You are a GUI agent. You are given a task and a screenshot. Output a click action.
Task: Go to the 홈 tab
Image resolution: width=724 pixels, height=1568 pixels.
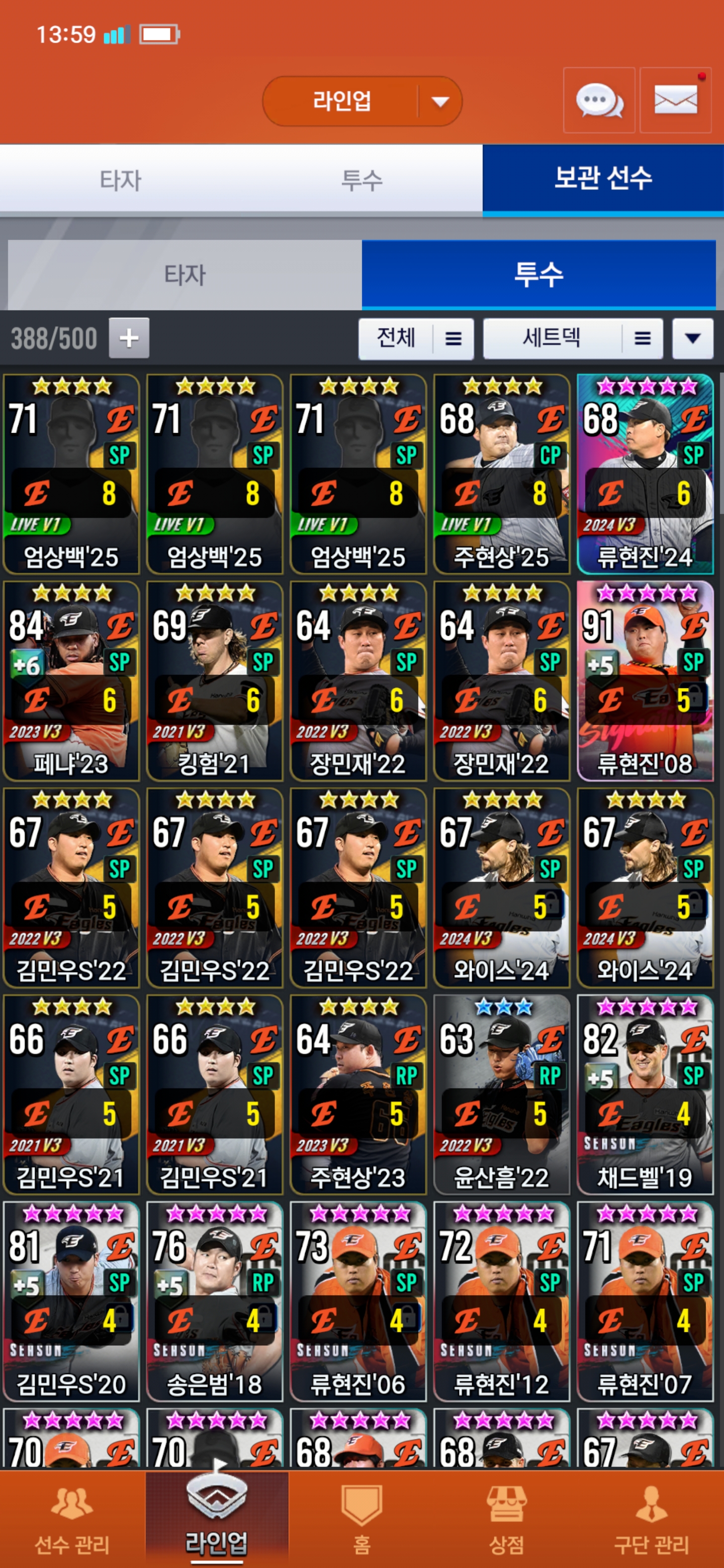(361, 1519)
